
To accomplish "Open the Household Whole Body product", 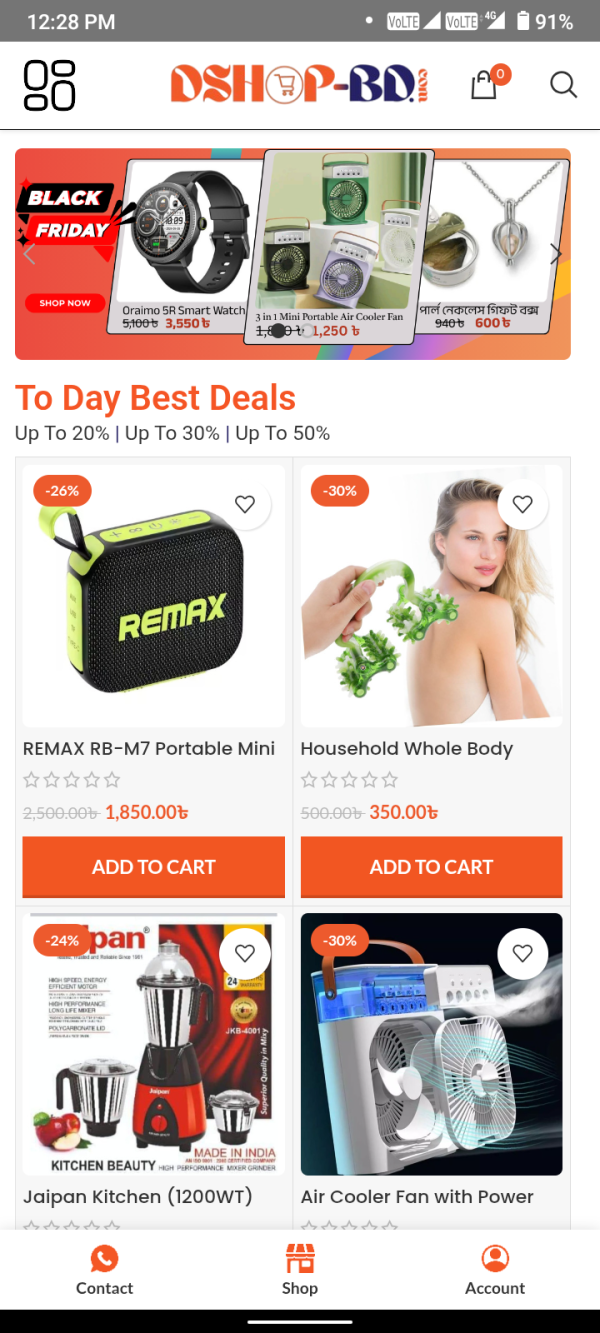I will coord(407,749).
